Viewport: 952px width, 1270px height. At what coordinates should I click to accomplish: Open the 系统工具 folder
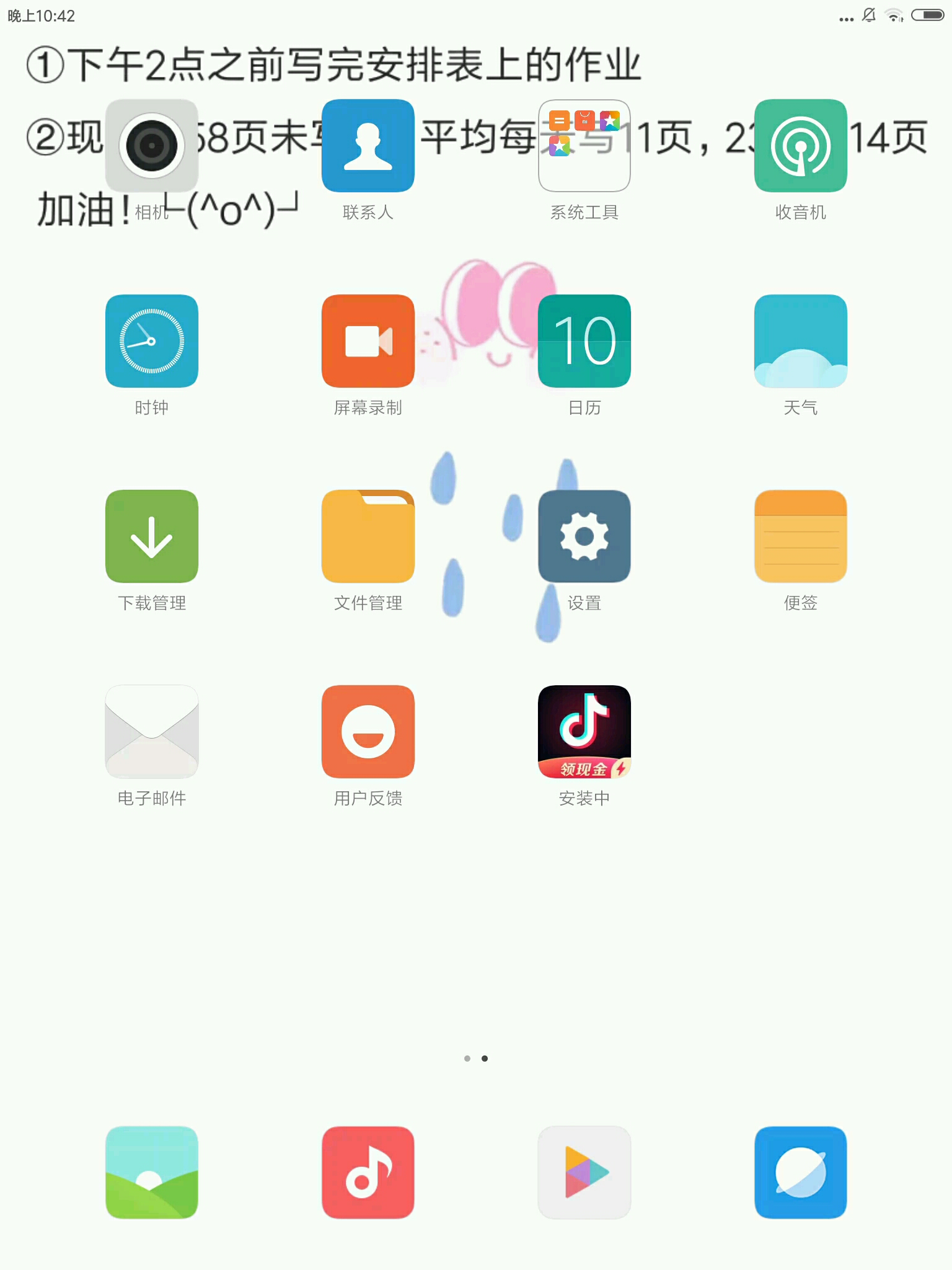coord(584,146)
